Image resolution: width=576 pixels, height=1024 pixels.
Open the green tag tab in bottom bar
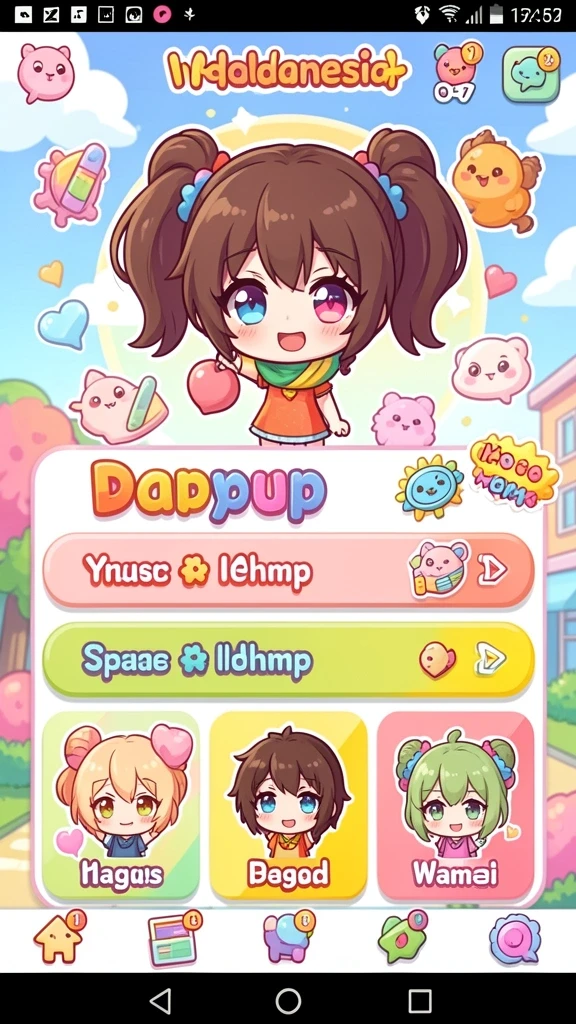click(402, 938)
